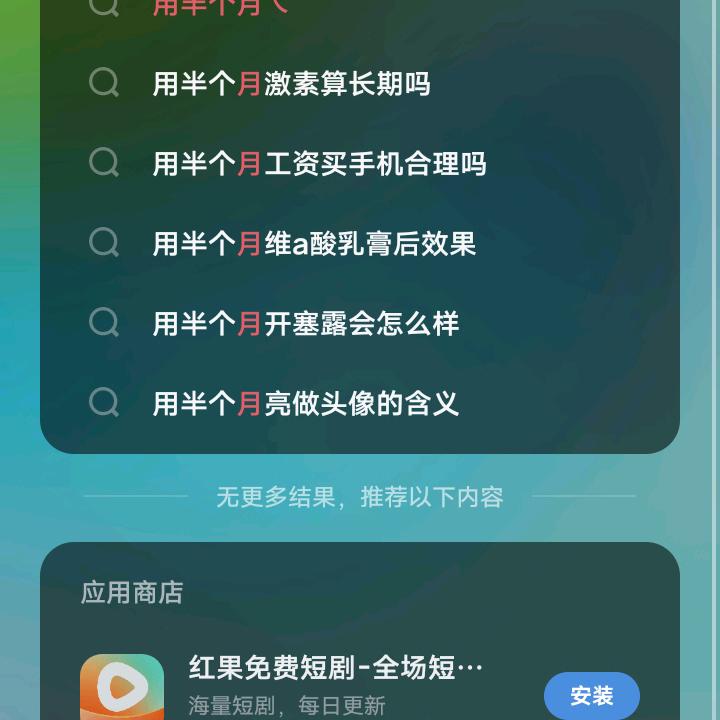Viewport: 720px width, 720px height.
Task: Install 红果免费短剧 app
Action: tap(591, 696)
